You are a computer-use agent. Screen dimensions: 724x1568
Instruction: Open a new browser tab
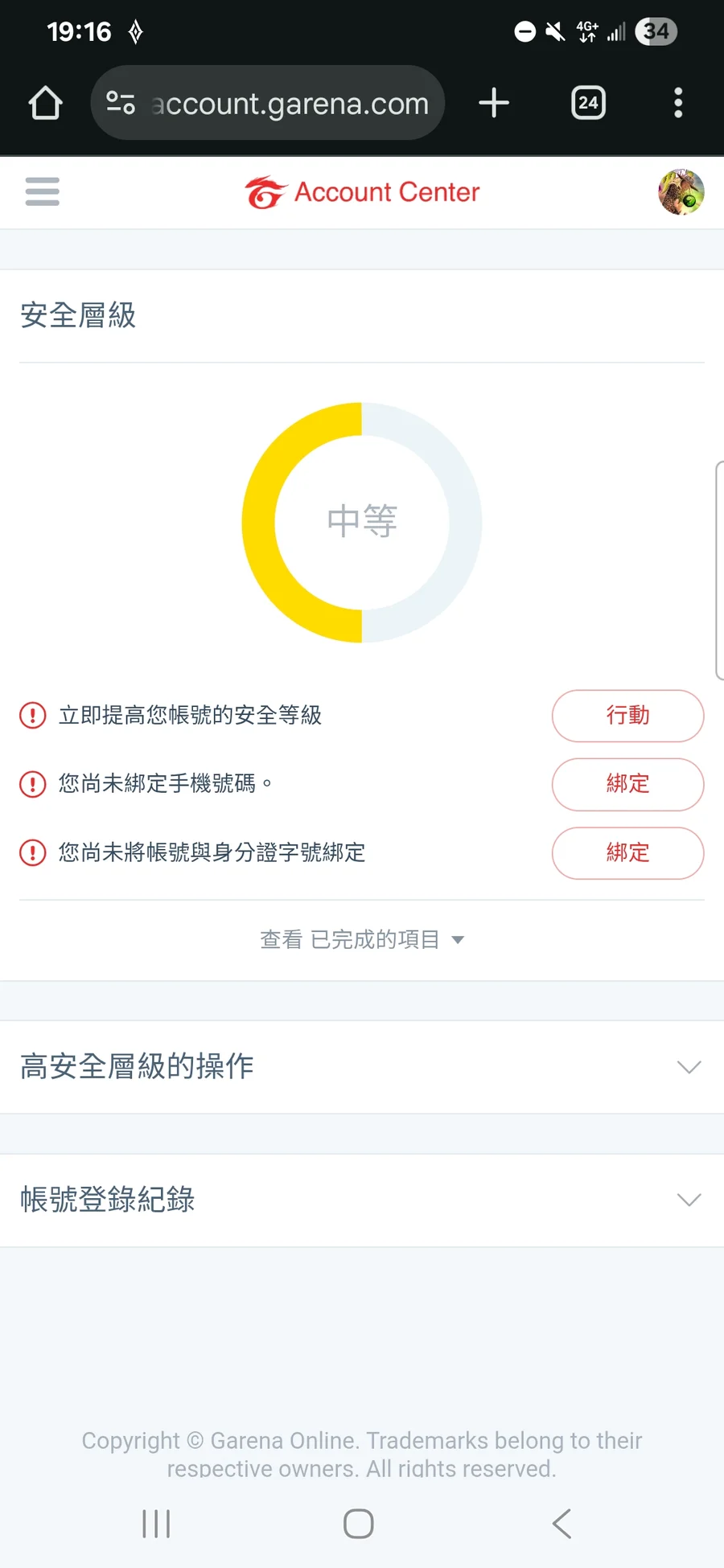point(494,103)
